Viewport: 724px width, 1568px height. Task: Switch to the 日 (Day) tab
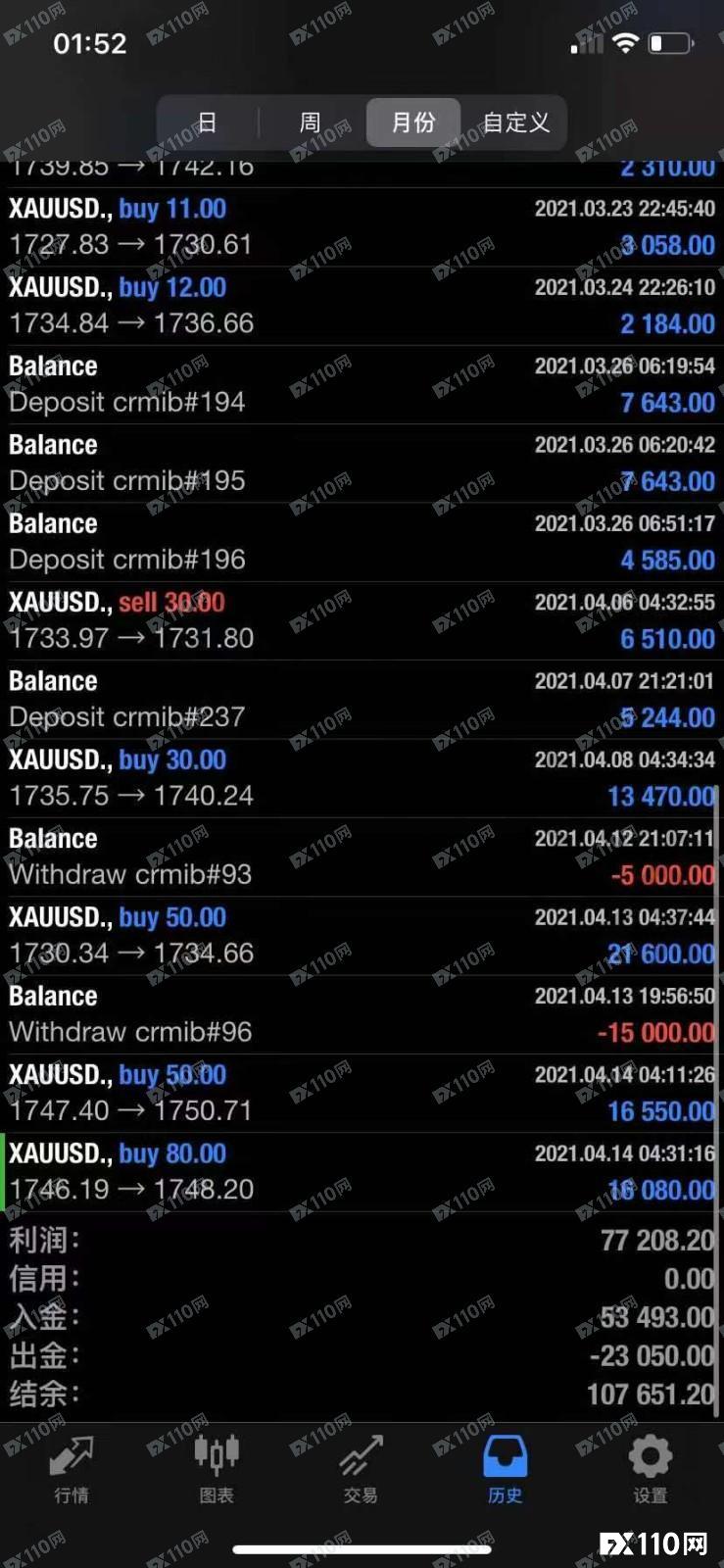[206, 122]
